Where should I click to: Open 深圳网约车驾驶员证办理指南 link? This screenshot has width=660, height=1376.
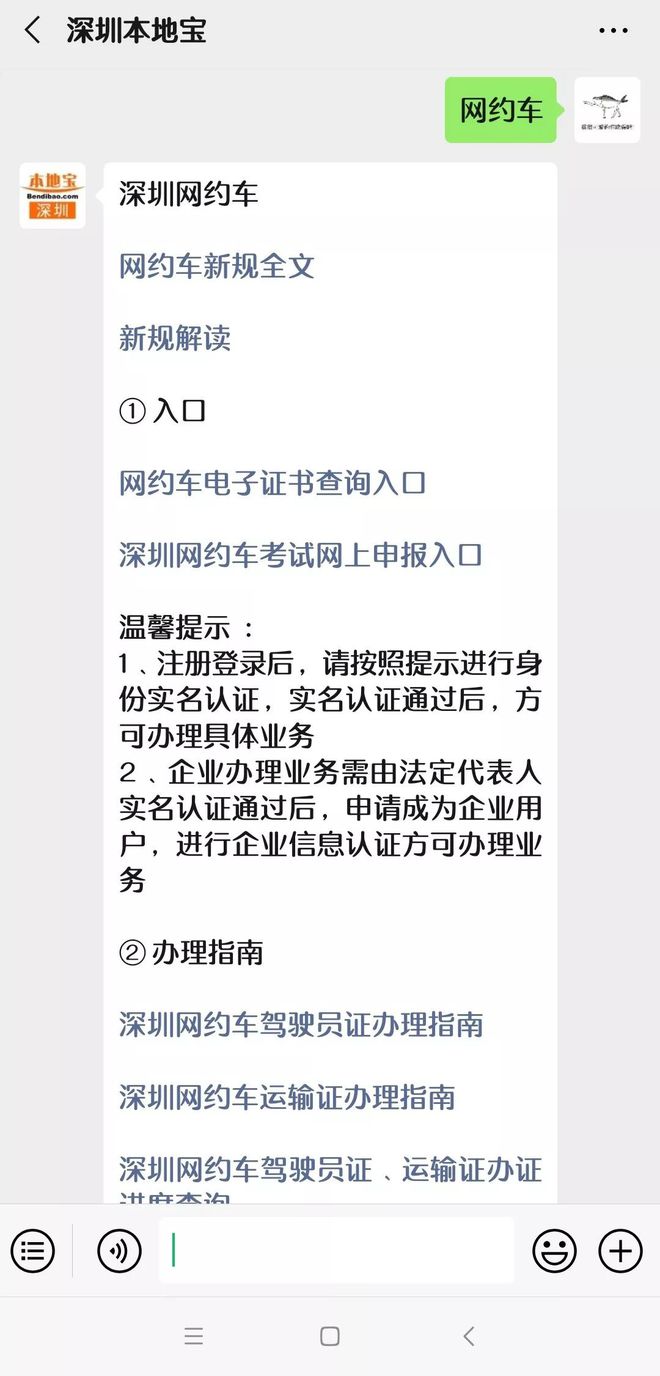click(x=301, y=1025)
